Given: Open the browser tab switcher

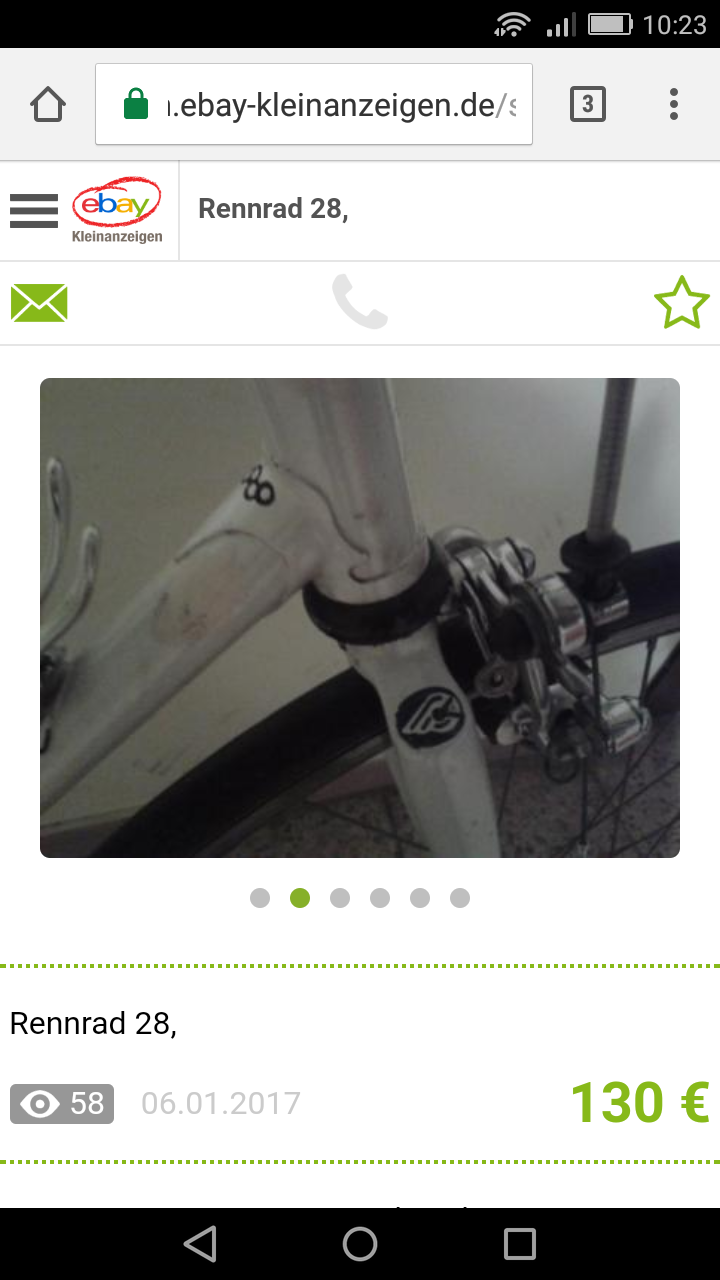Looking at the screenshot, I should pos(588,104).
